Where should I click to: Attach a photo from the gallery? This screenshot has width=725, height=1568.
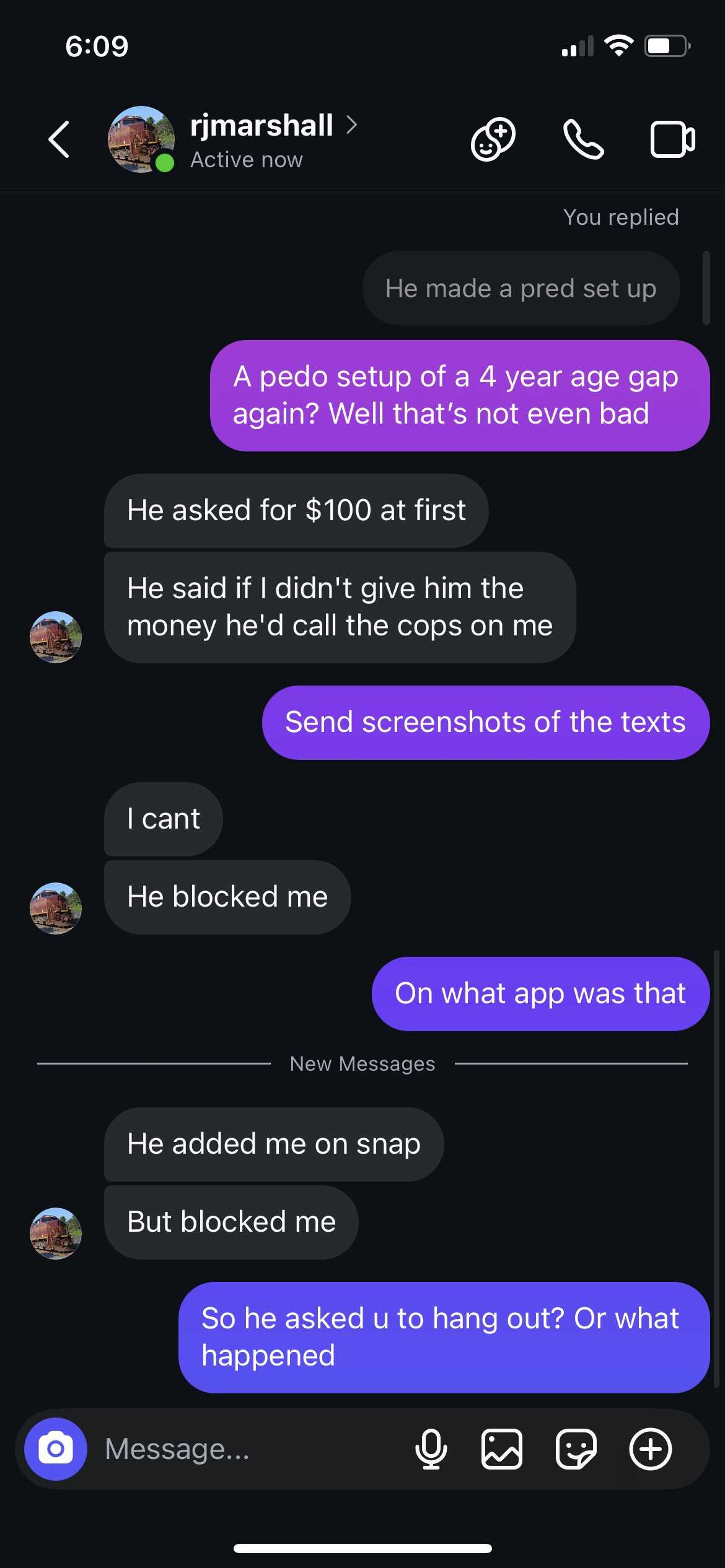501,1449
